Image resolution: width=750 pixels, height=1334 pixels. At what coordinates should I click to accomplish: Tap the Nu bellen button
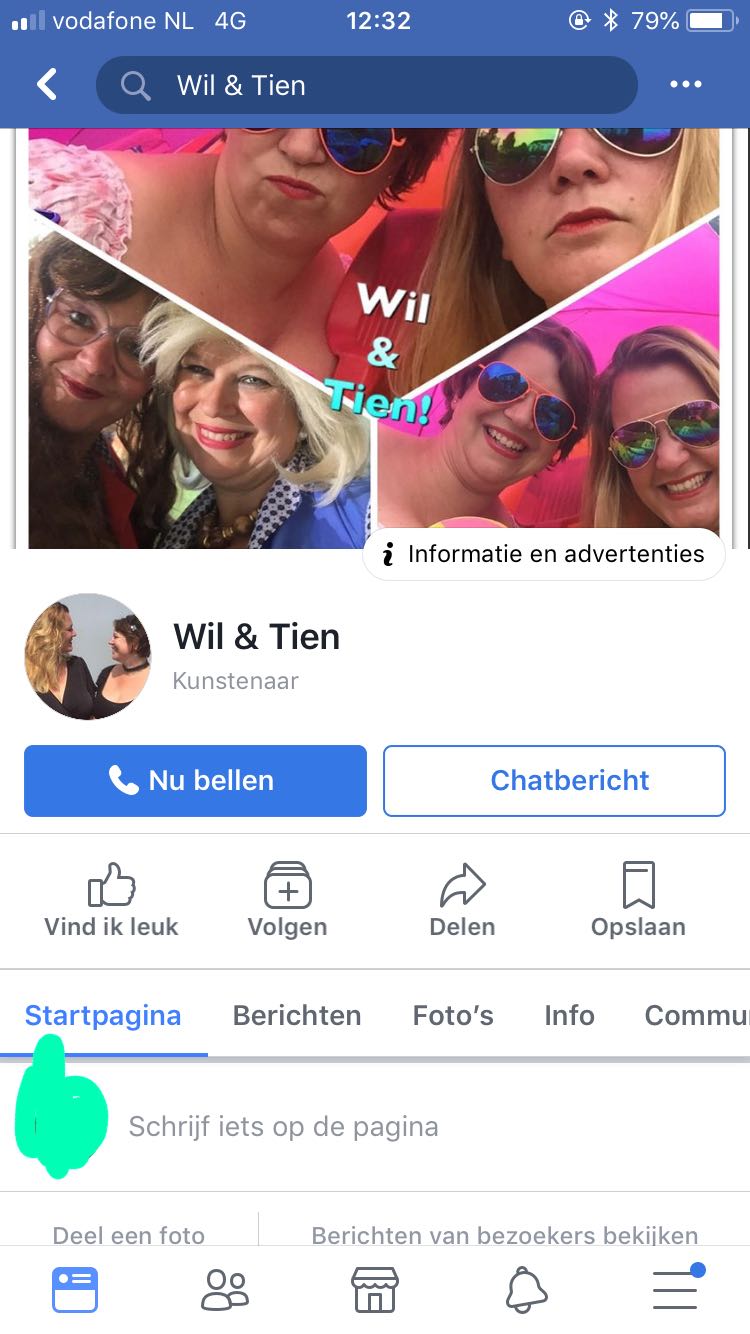pyautogui.click(x=195, y=780)
